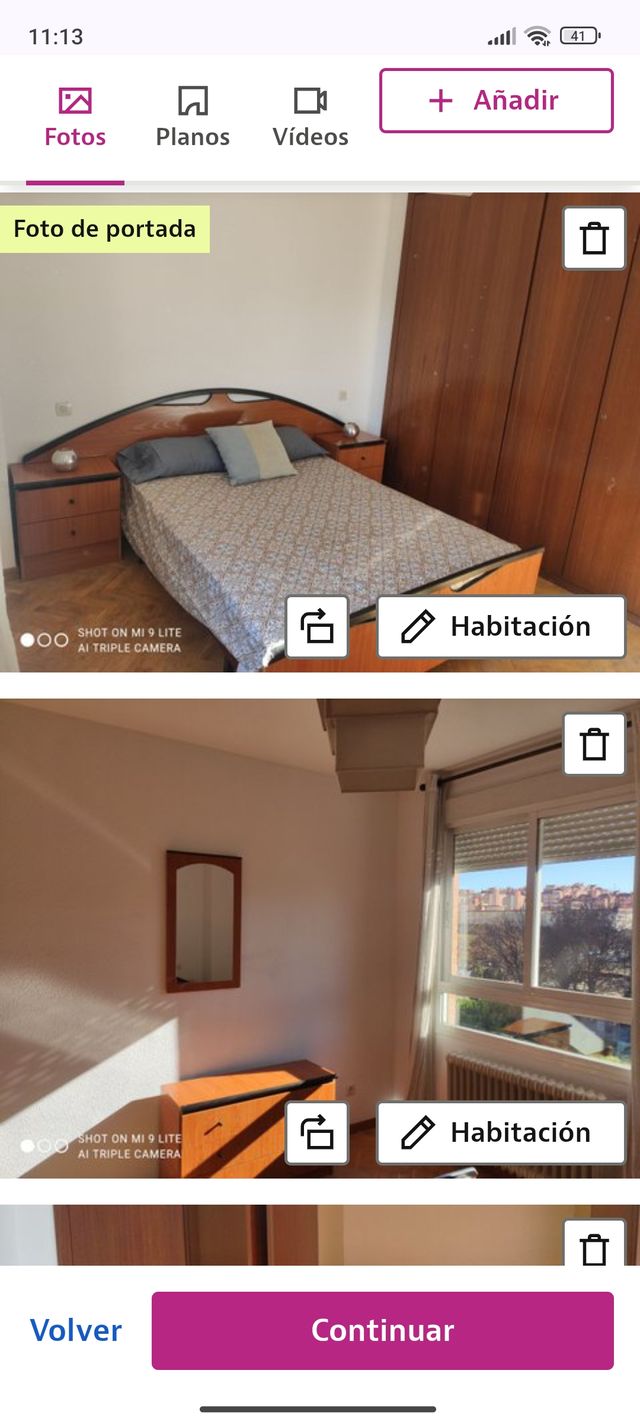The image size is (640, 1422).
Task: Reorder the cover photo of the bed
Action: click(x=317, y=627)
